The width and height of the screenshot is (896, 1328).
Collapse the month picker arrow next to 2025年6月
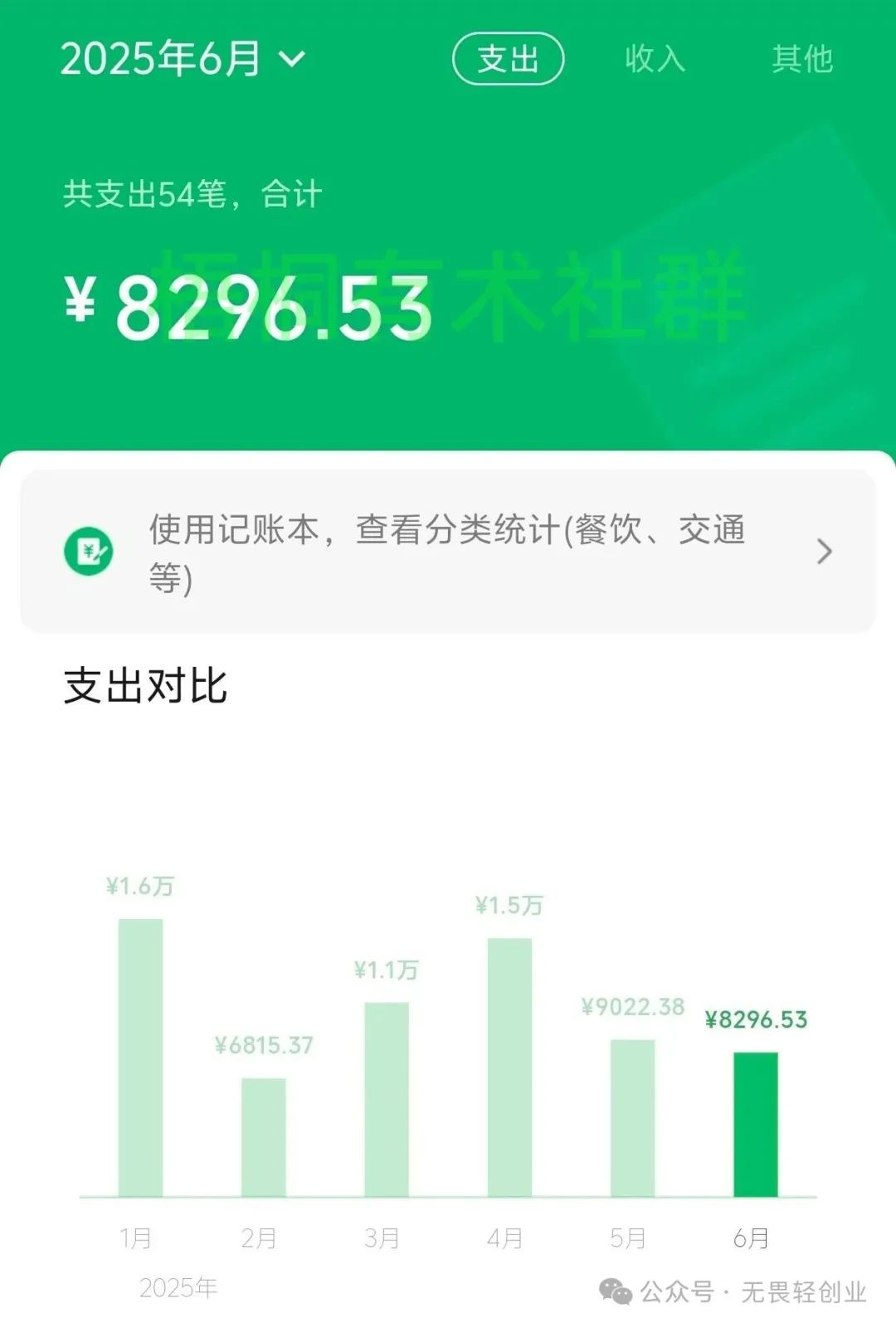coord(290,60)
